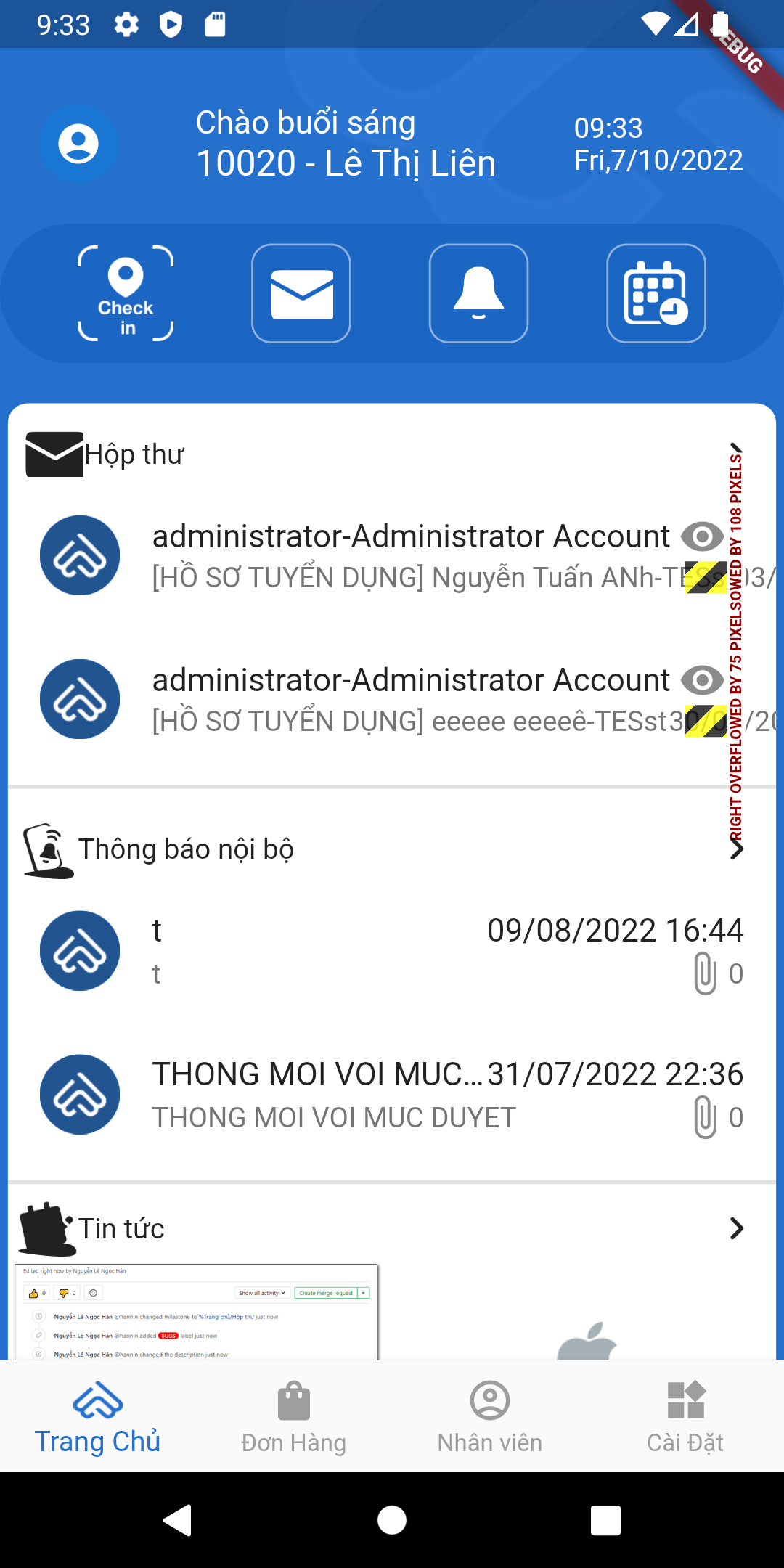The image size is (784, 1568).
Task: Switch to the Đơn Hàng tab
Action: point(293,1416)
